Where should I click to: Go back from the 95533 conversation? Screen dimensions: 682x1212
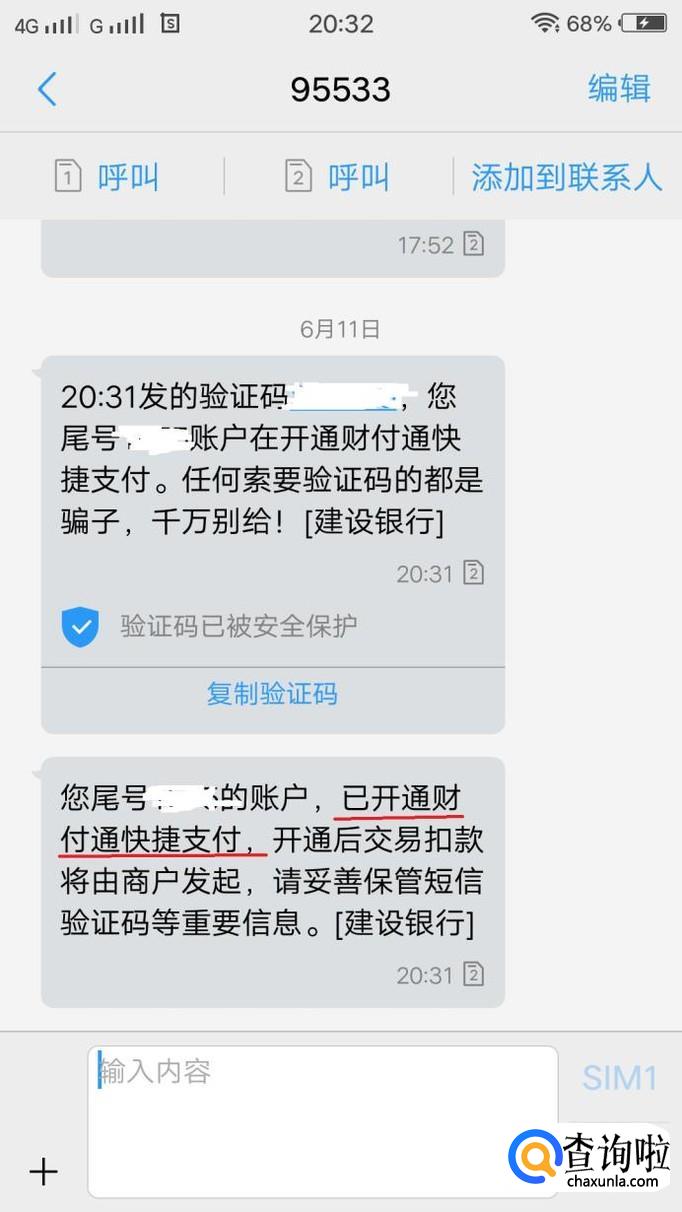point(47,89)
